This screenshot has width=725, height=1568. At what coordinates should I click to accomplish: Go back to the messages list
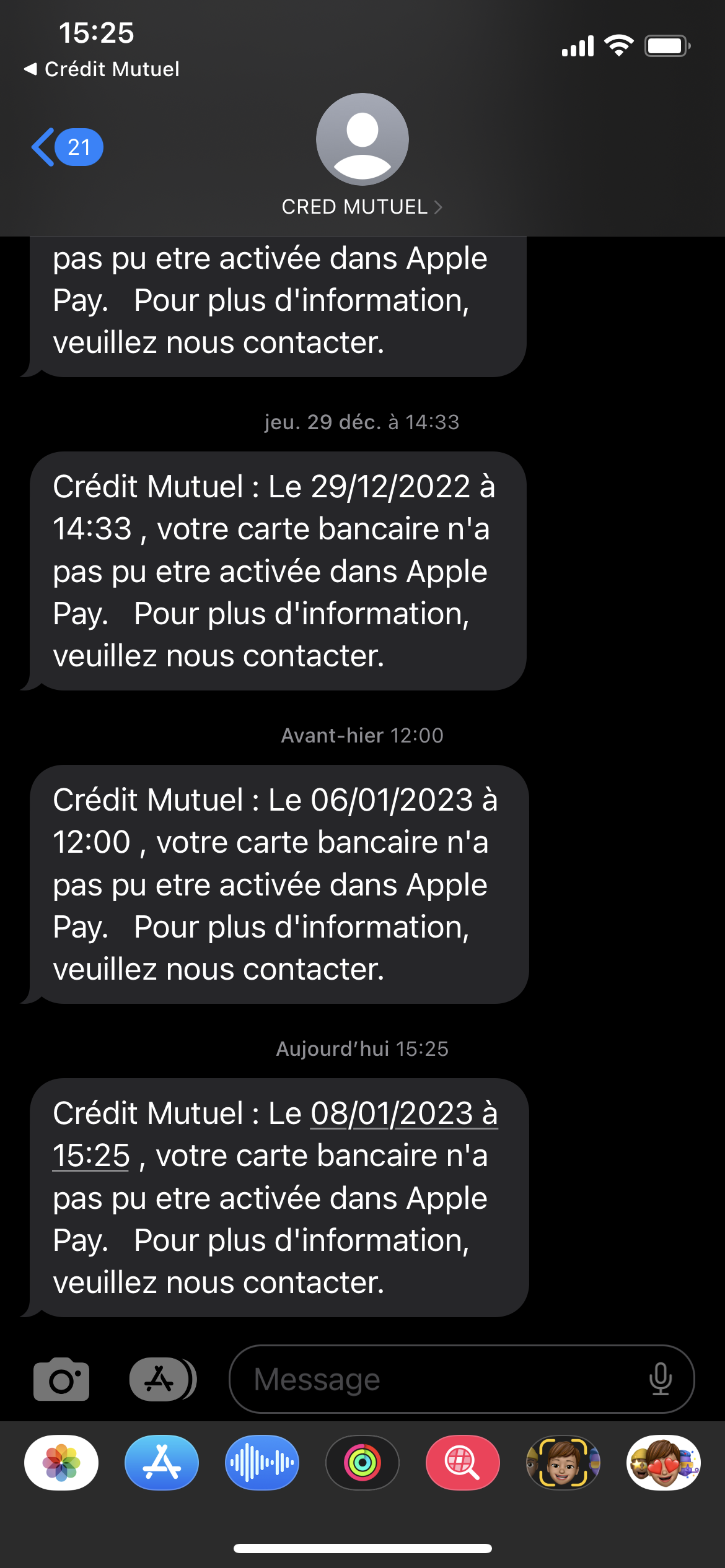pyautogui.click(x=66, y=147)
